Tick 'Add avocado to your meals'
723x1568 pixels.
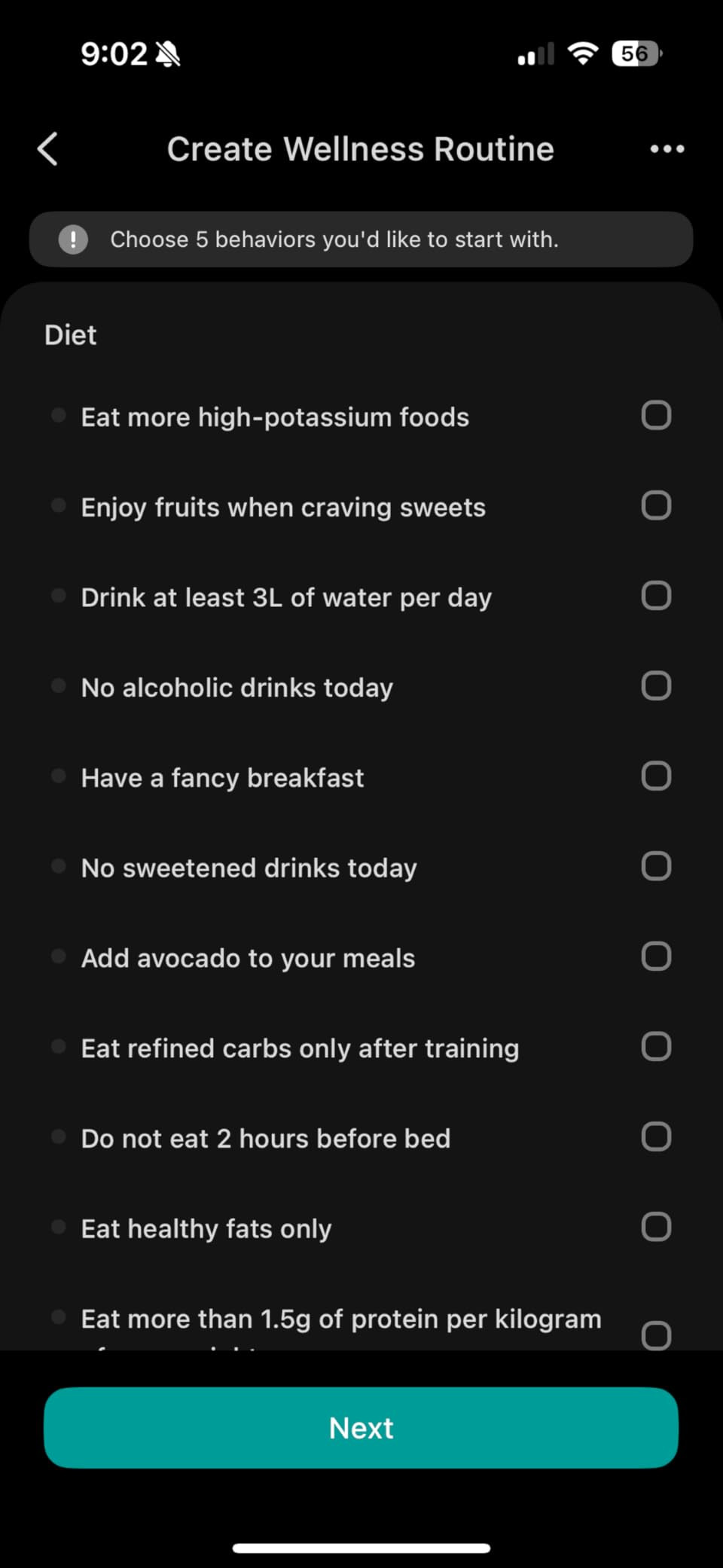(x=656, y=957)
